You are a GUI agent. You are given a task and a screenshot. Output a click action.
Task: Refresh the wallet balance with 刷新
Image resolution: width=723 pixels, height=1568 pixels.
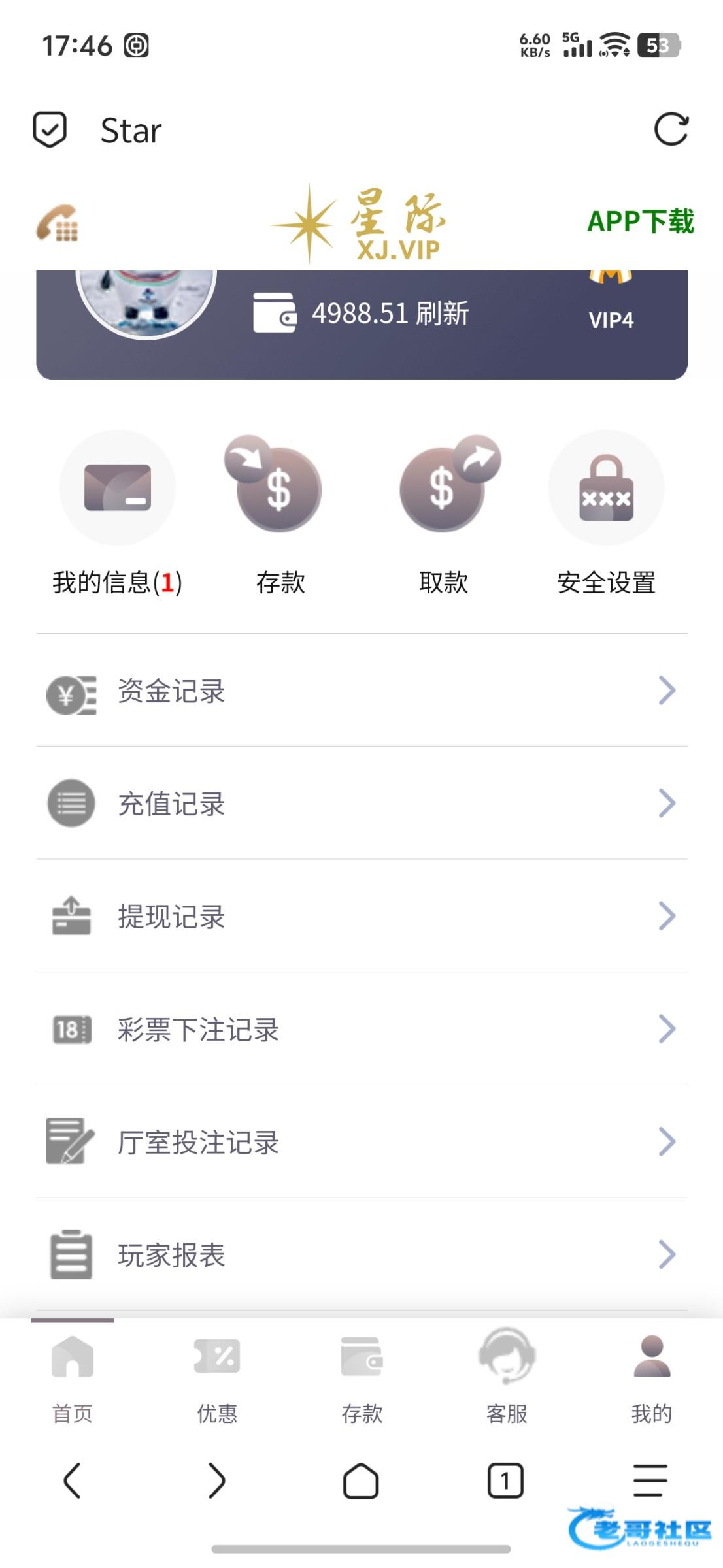click(x=443, y=314)
